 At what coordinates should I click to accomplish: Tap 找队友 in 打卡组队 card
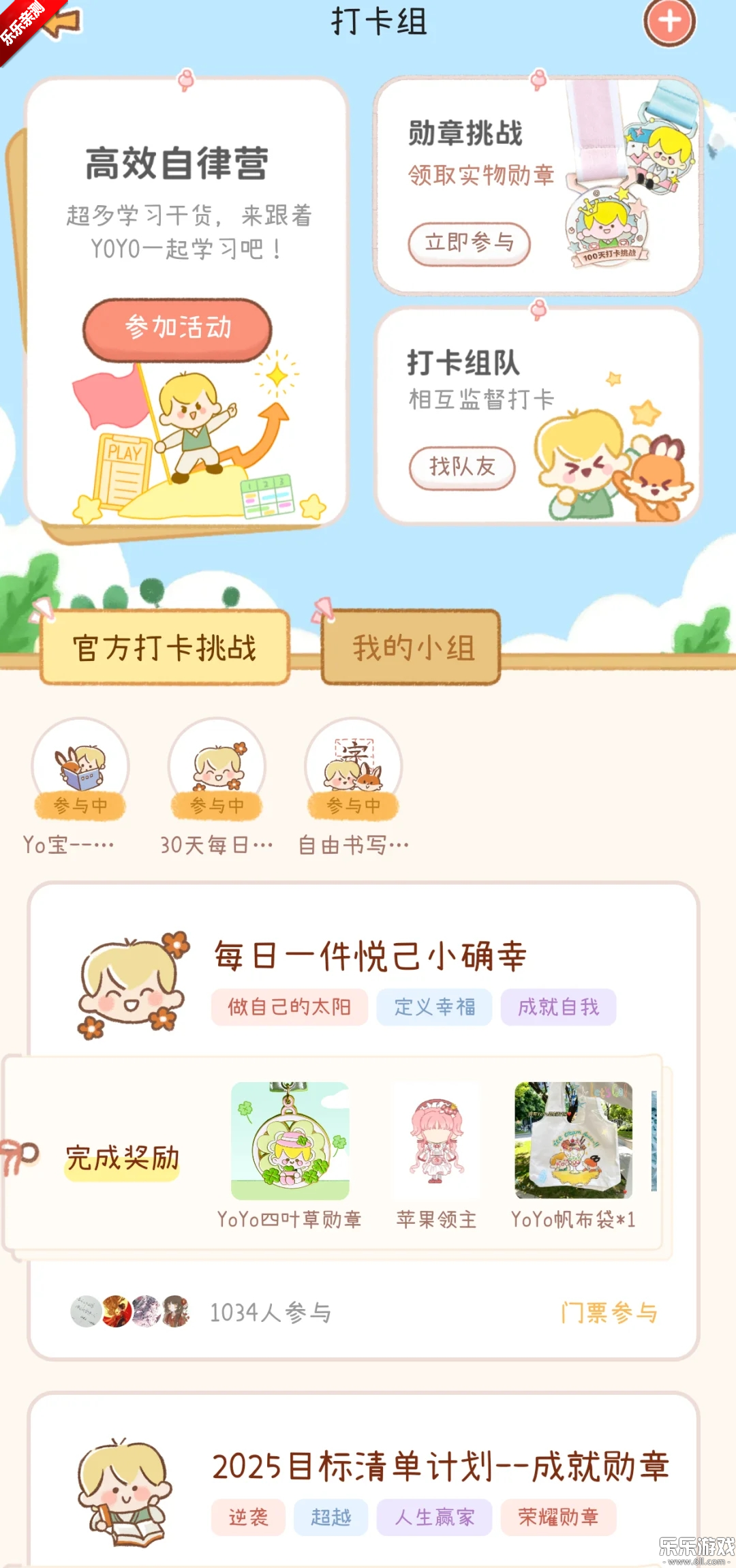click(461, 467)
